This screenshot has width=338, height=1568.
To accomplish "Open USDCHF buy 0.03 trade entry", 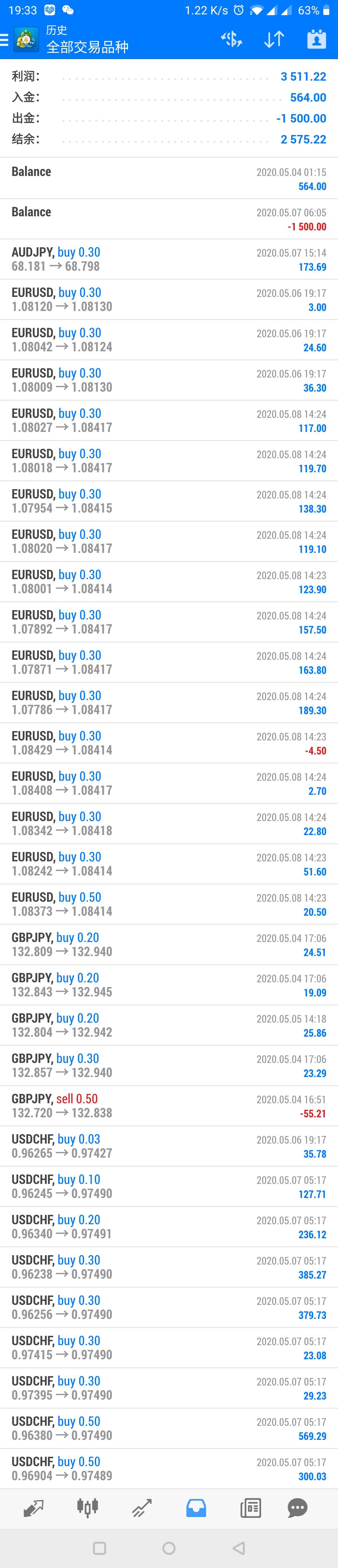I will [169, 1146].
